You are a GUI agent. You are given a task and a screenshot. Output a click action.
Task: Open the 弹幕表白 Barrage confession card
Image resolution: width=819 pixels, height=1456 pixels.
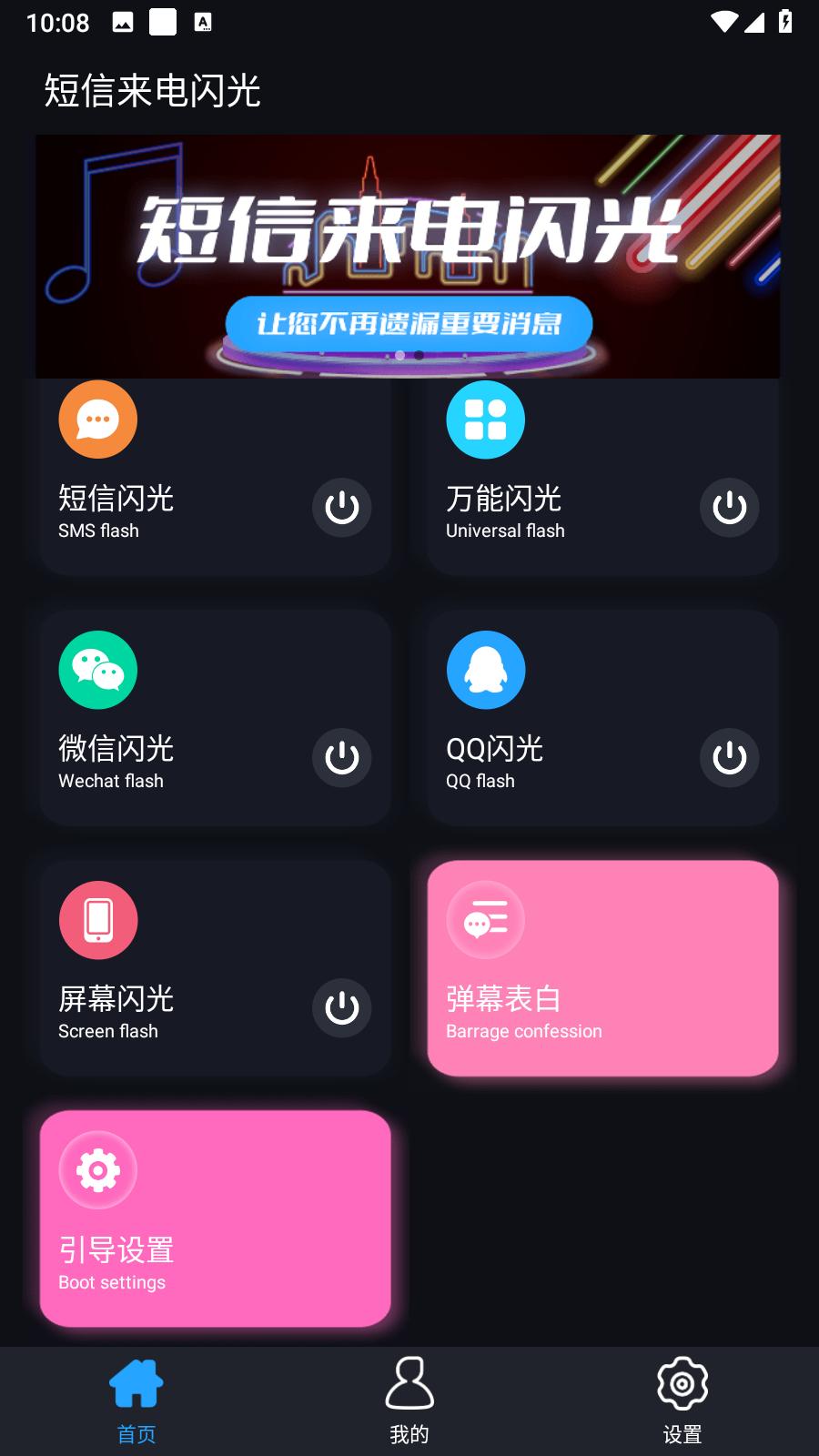point(602,967)
